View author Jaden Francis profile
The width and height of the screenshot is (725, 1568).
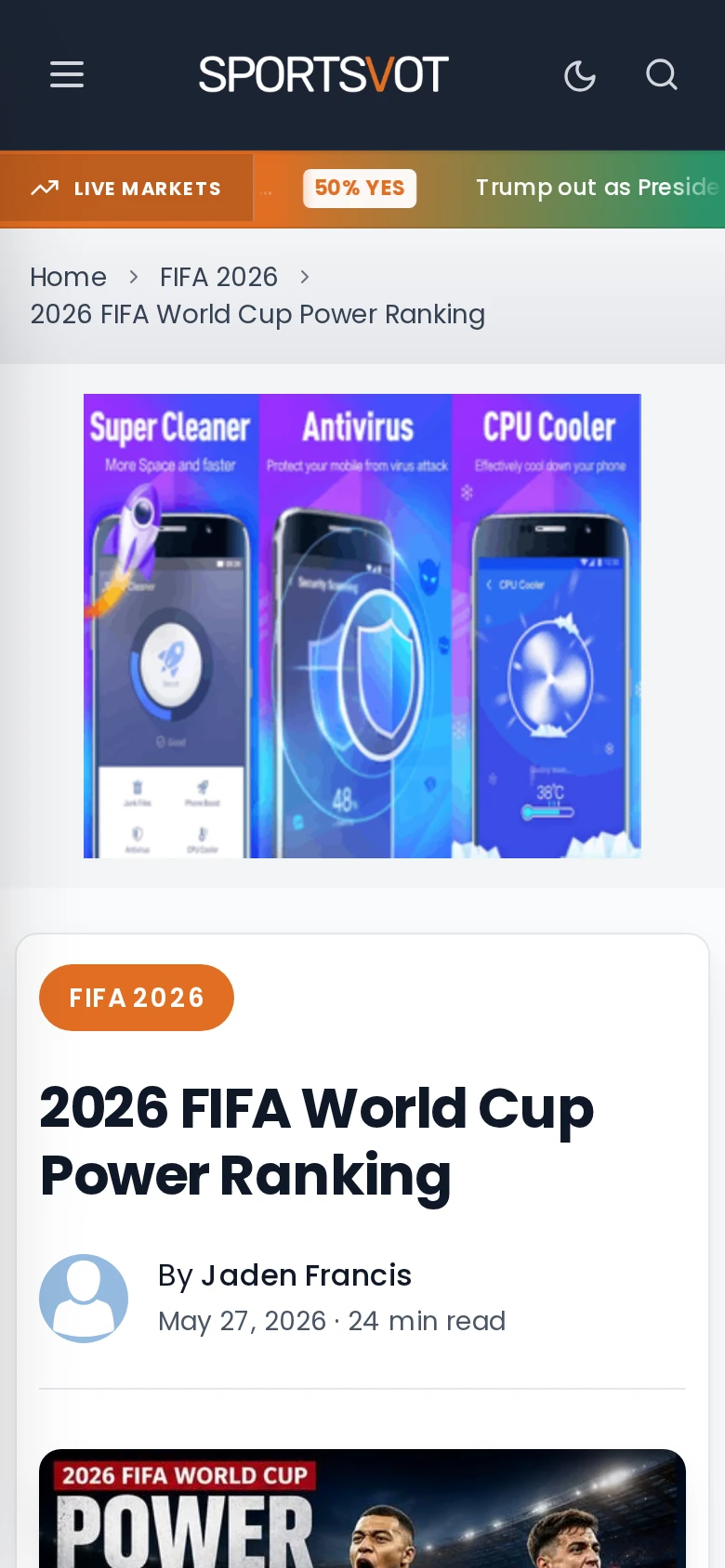[x=306, y=1275]
